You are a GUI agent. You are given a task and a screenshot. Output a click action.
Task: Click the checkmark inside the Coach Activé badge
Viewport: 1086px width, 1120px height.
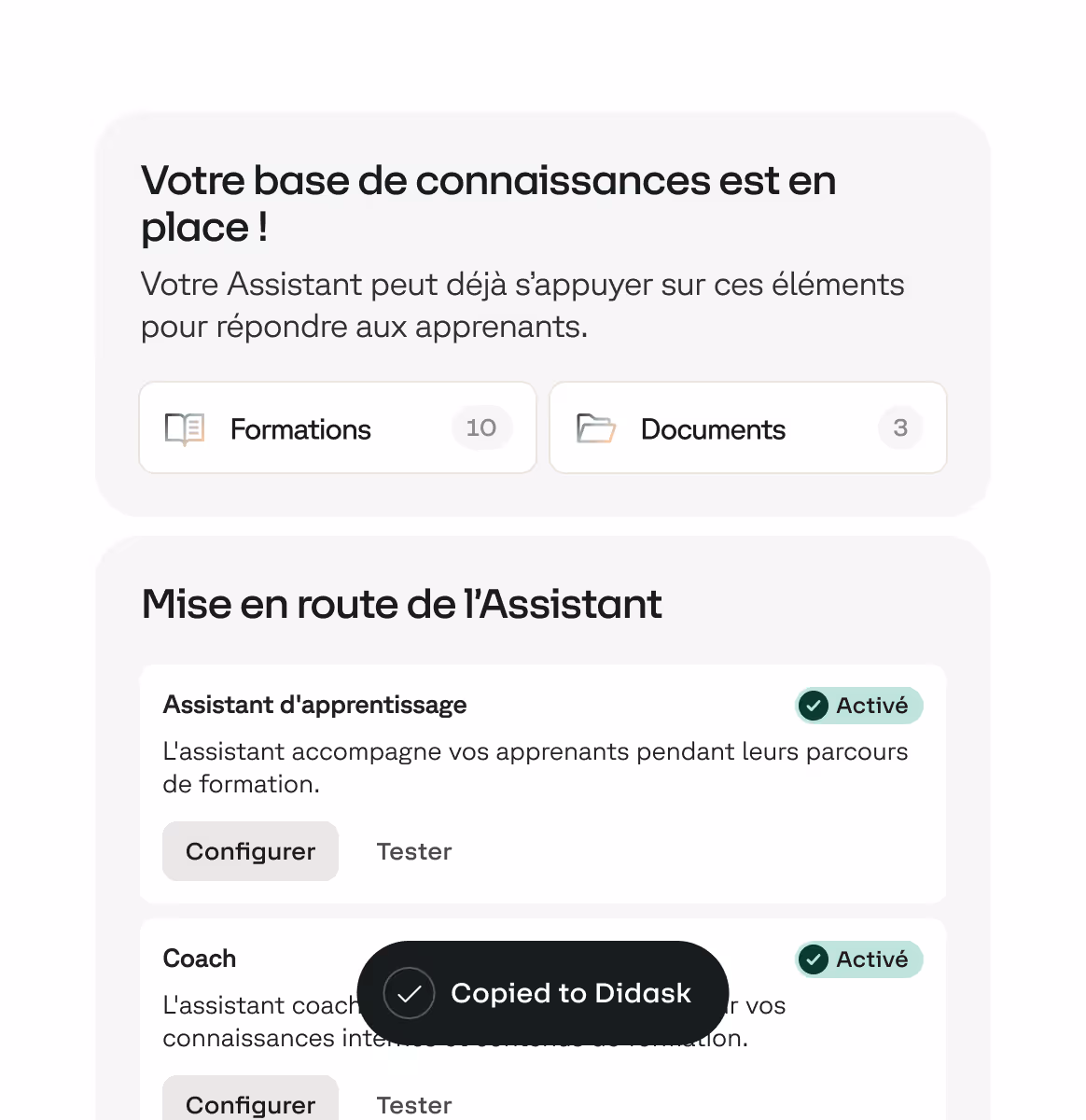click(814, 959)
